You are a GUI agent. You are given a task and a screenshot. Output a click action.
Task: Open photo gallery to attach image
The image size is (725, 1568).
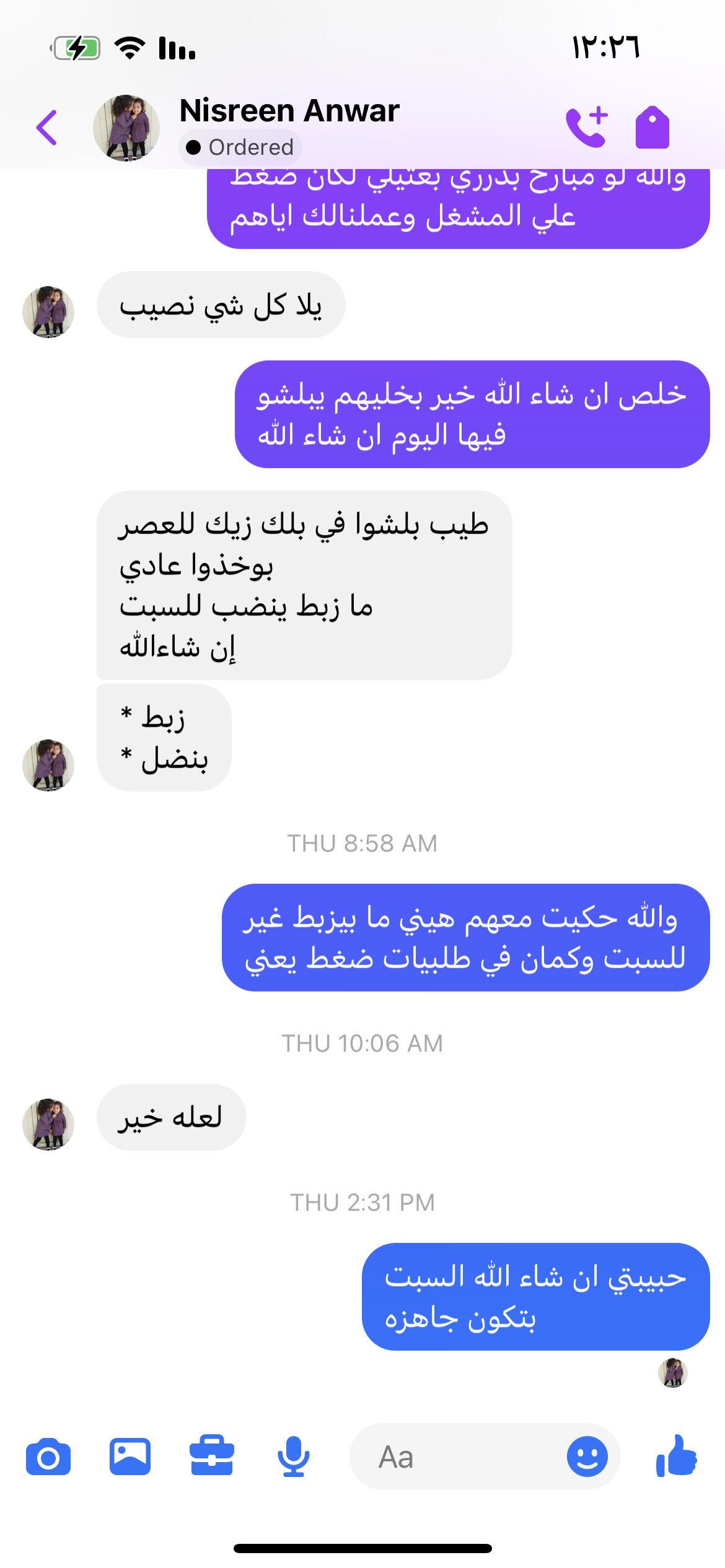130,1457
